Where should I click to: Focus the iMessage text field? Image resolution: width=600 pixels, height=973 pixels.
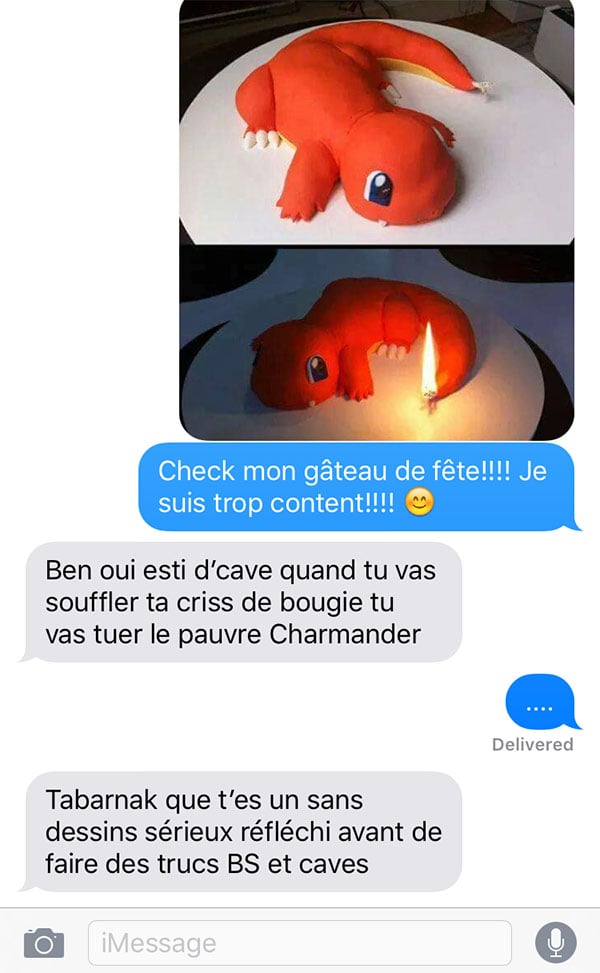300,943
